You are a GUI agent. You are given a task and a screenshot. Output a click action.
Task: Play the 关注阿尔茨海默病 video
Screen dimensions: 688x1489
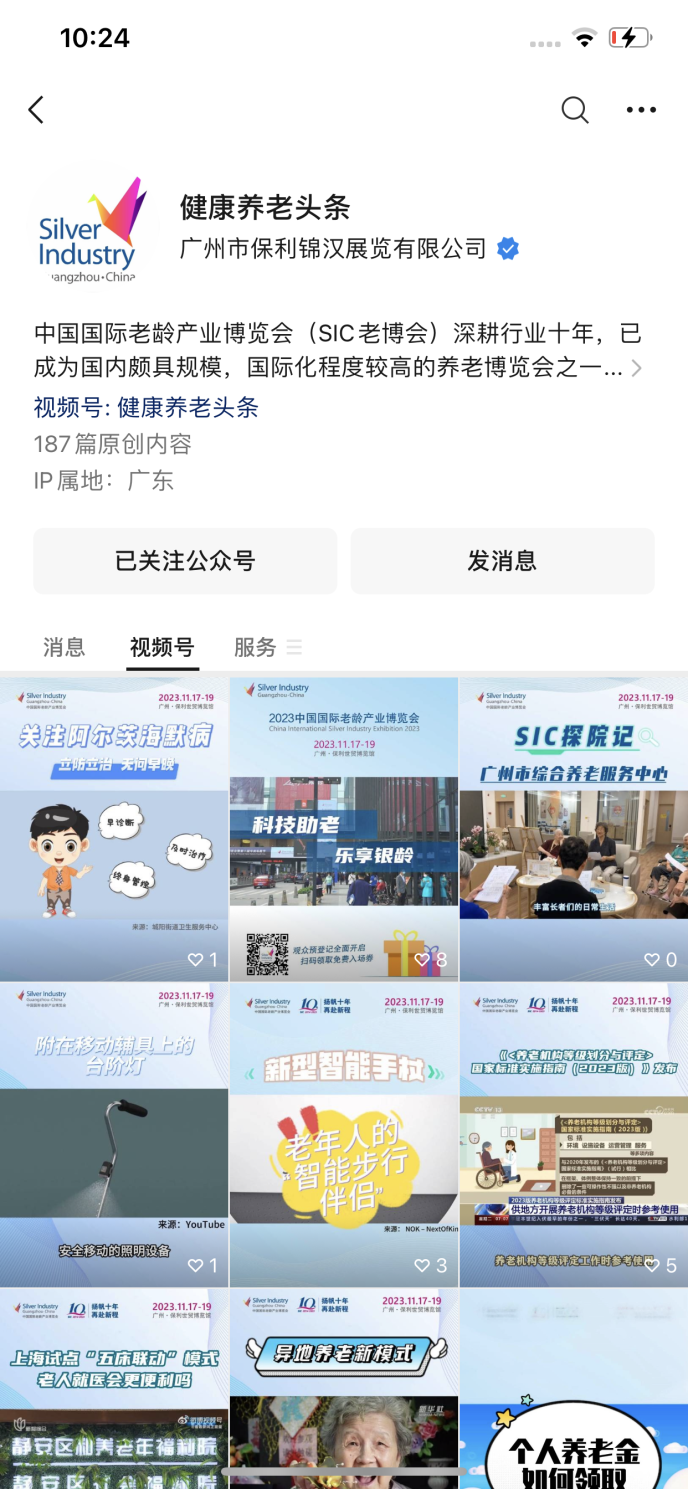(x=114, y=830)
